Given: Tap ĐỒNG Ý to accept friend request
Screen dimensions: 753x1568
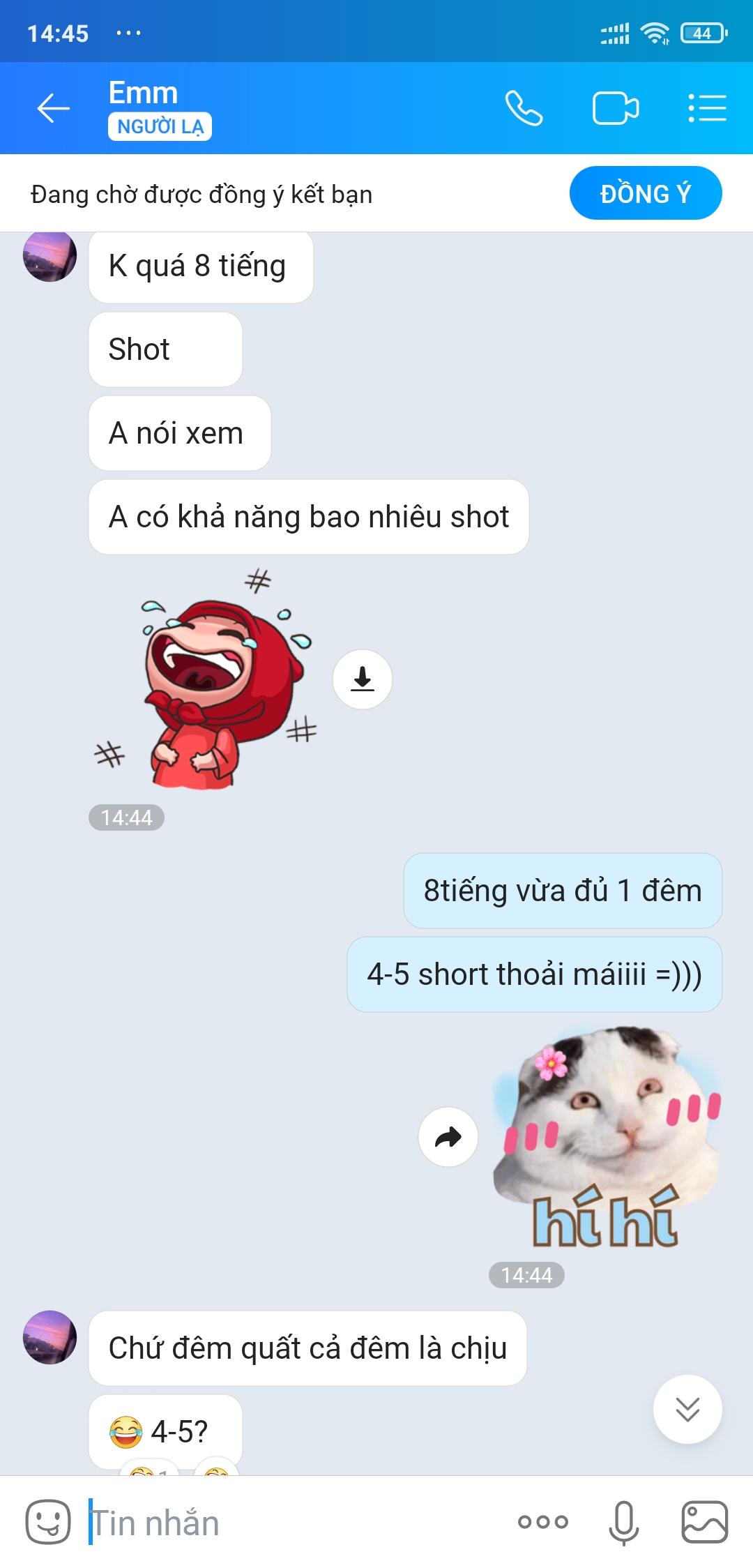Looking at the screenshot, I should pos(645,193).
